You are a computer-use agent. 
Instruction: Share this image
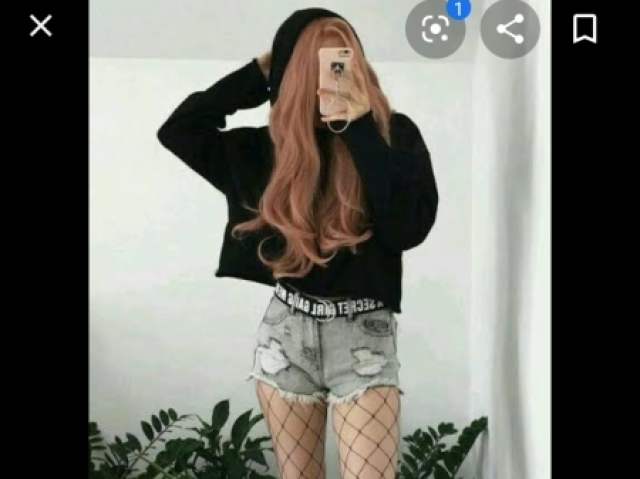[510, 29]
